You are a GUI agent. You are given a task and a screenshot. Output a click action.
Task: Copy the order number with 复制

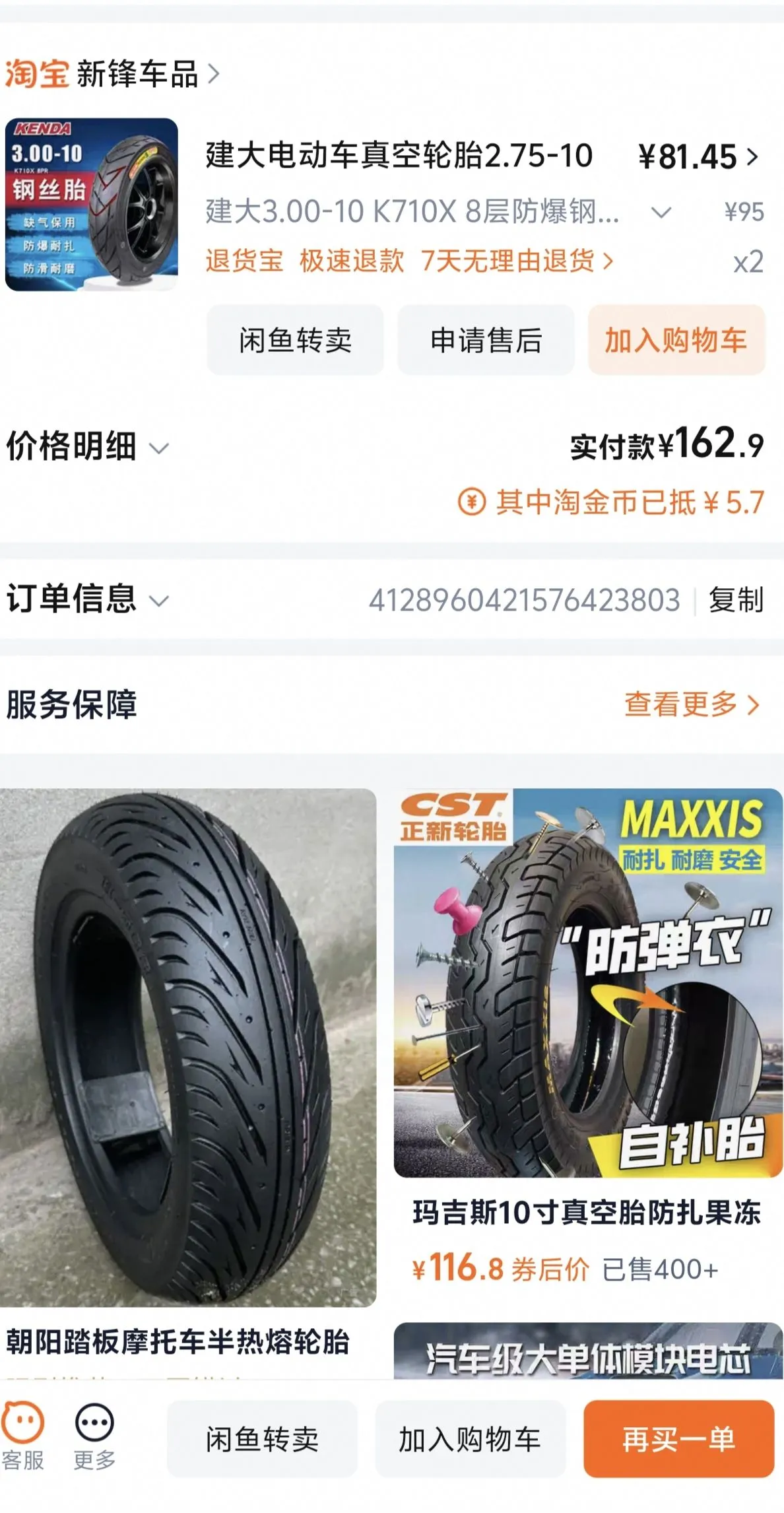pyautogui.click(x=736, y=600)
